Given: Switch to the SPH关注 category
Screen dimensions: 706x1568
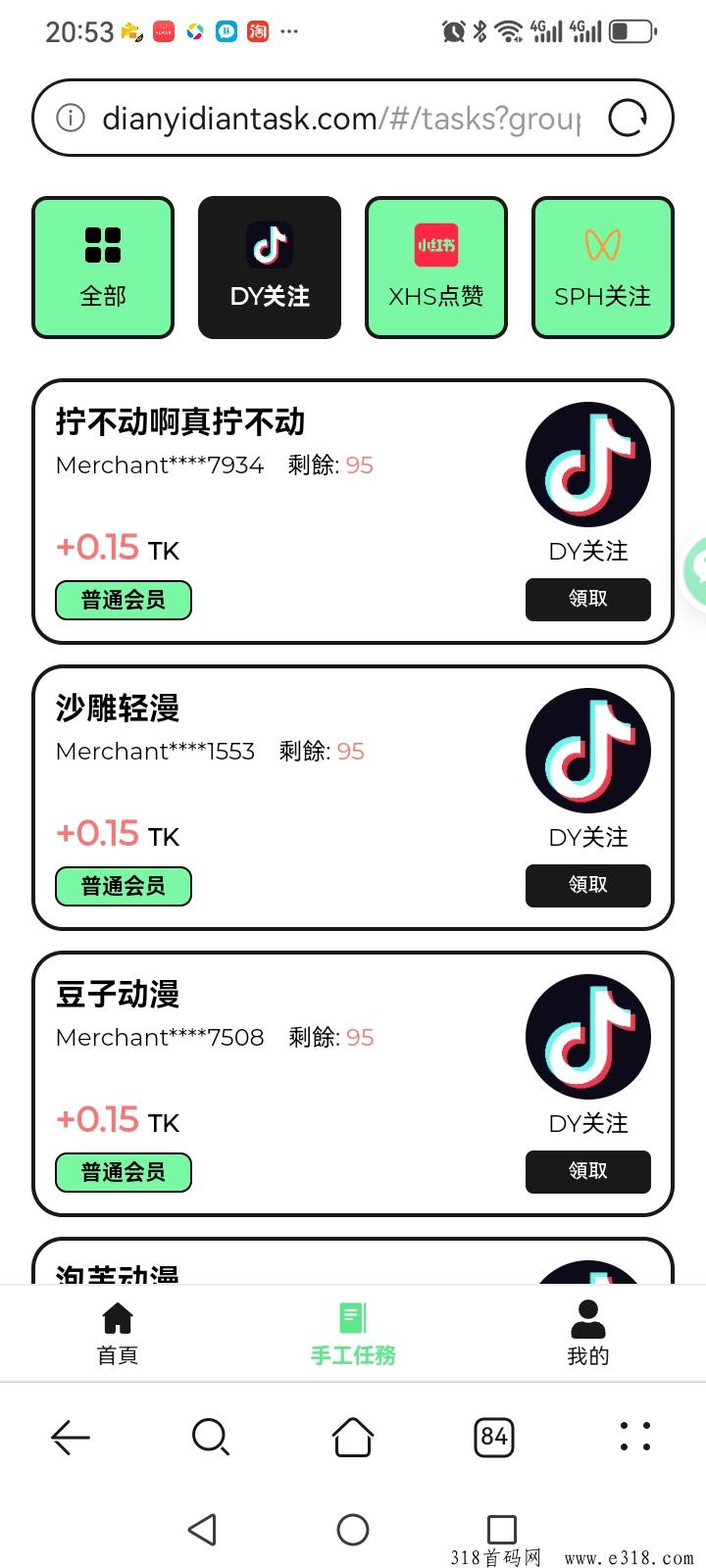Looking at the screenshot, I should 603,268.
